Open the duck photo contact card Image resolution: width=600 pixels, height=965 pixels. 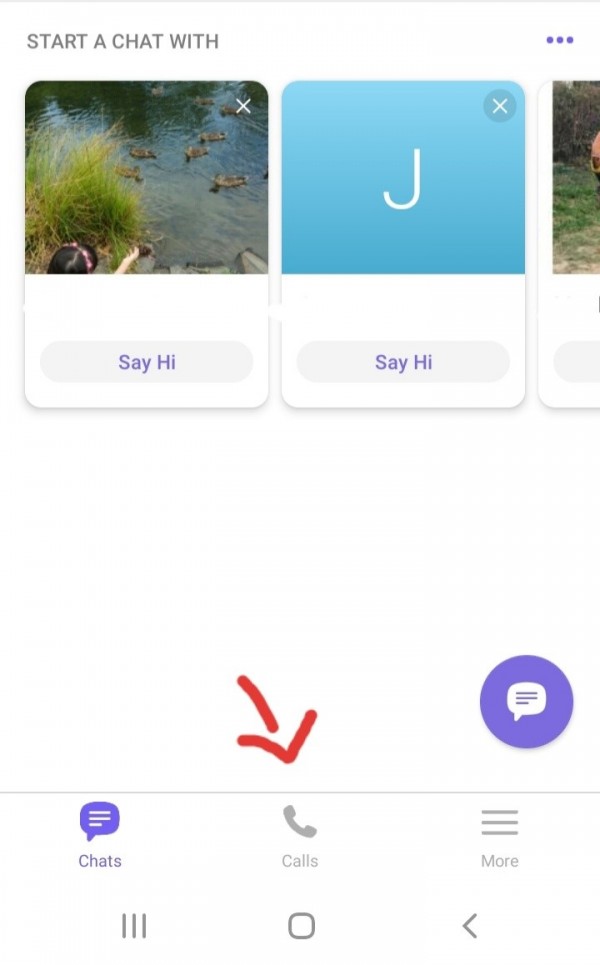click(146, 180)
